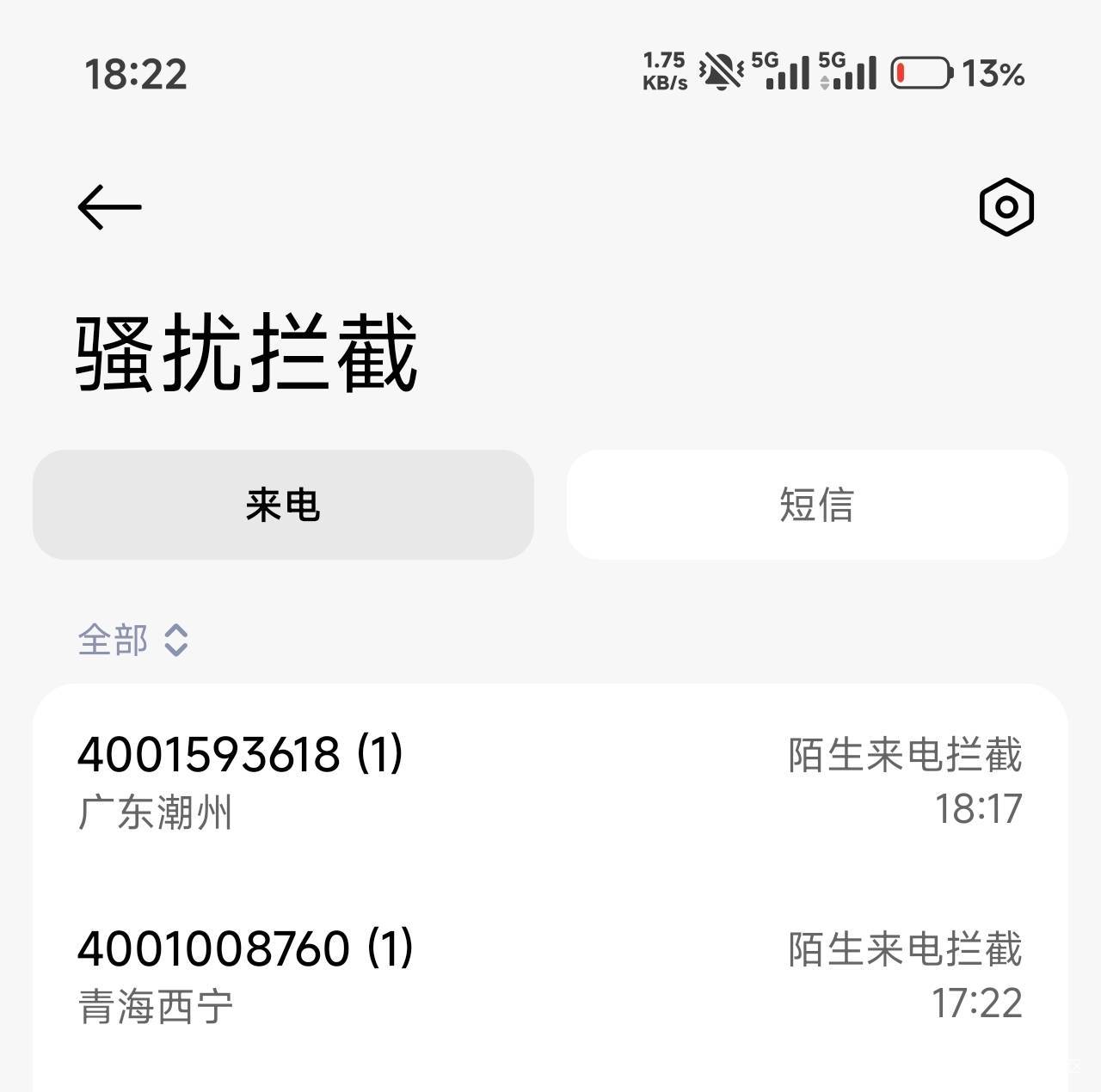This screenshot has width=1101, height=1092.
Task: Open blocked call from 4001008760
Action: (x=550, y=975)
